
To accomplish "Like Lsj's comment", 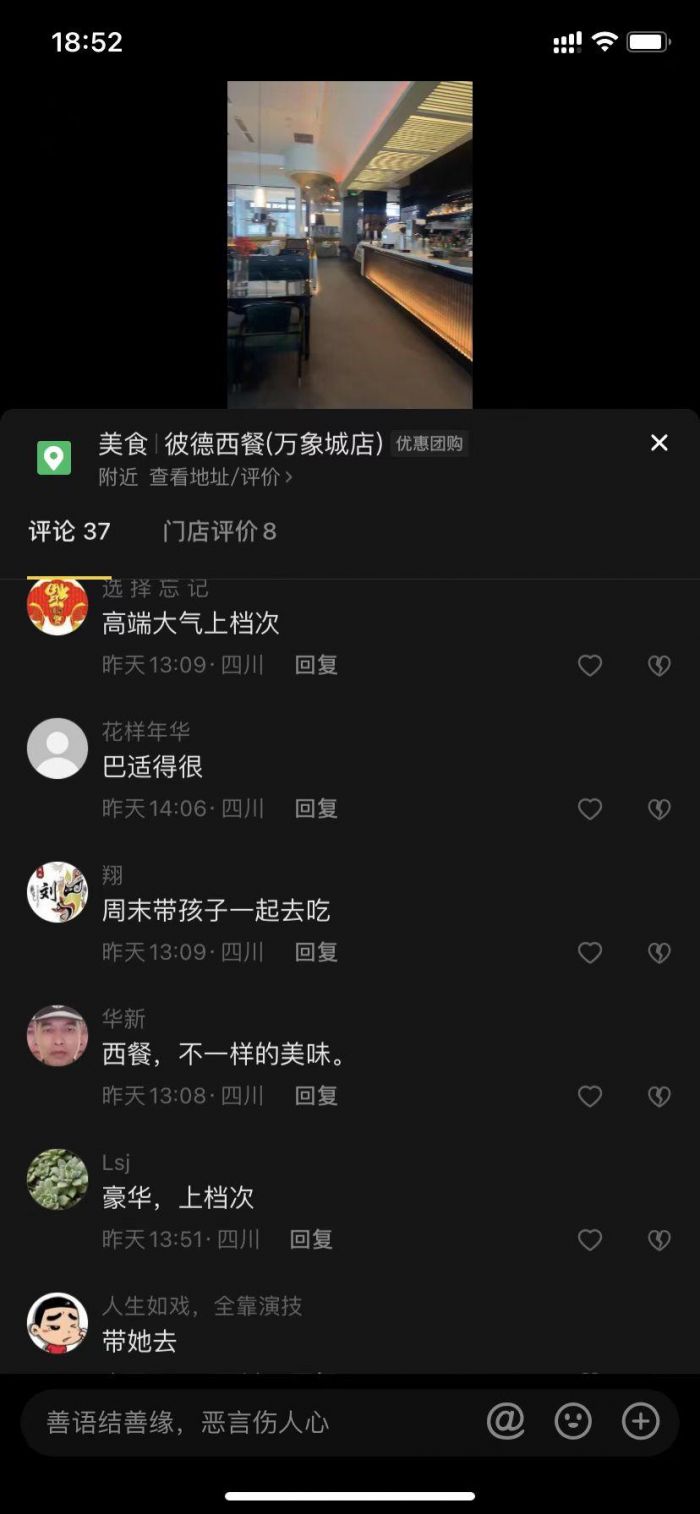I will [x=590, y=1240].
